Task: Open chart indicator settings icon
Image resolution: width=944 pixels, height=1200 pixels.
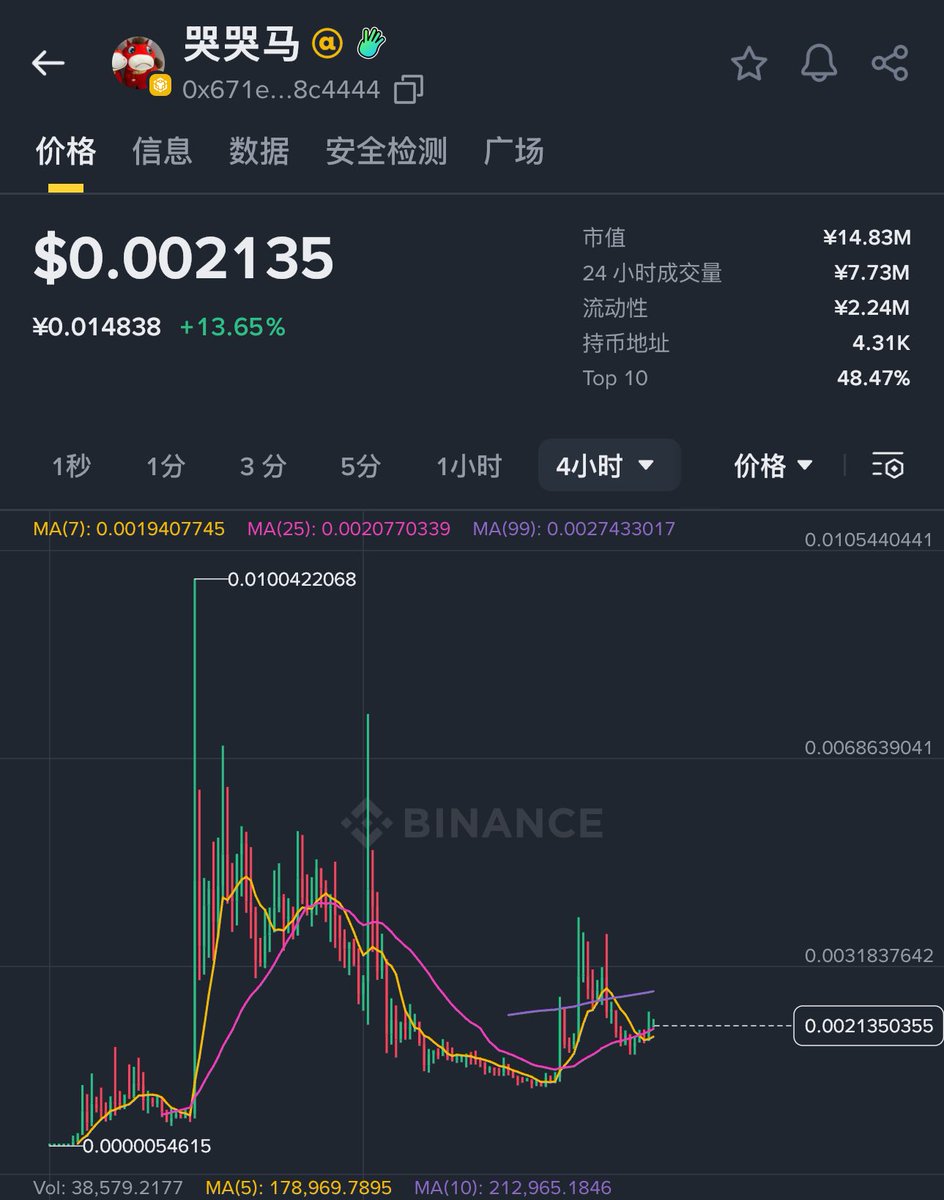Action: tap(888, 466)
